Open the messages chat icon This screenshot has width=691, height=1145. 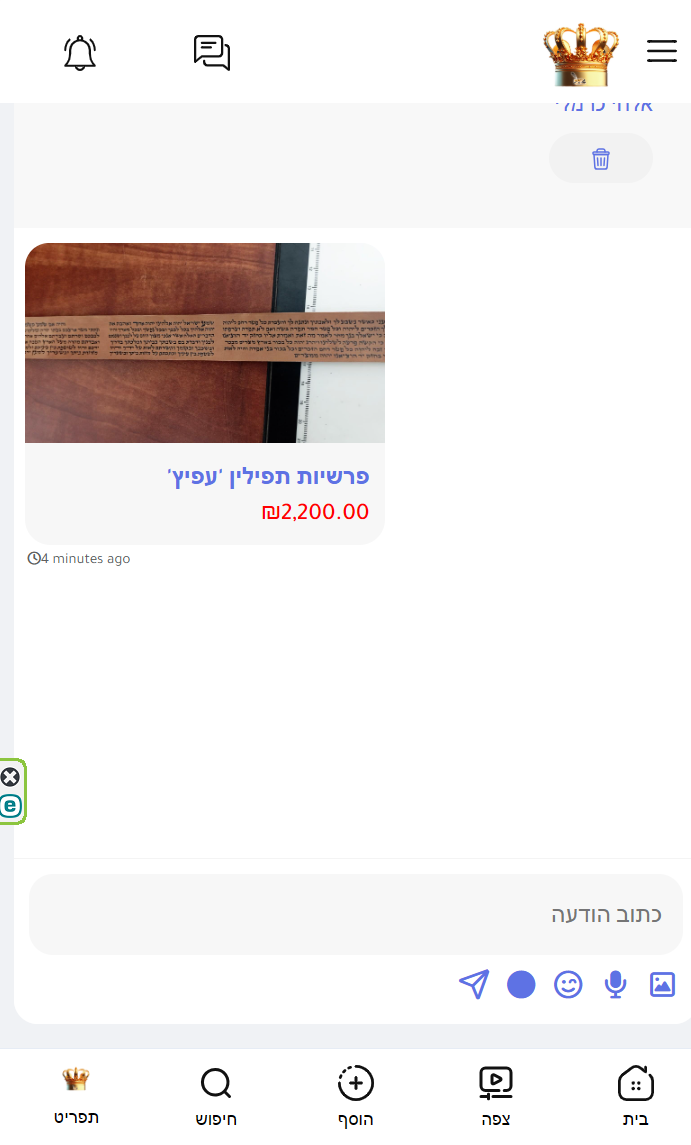212,53
